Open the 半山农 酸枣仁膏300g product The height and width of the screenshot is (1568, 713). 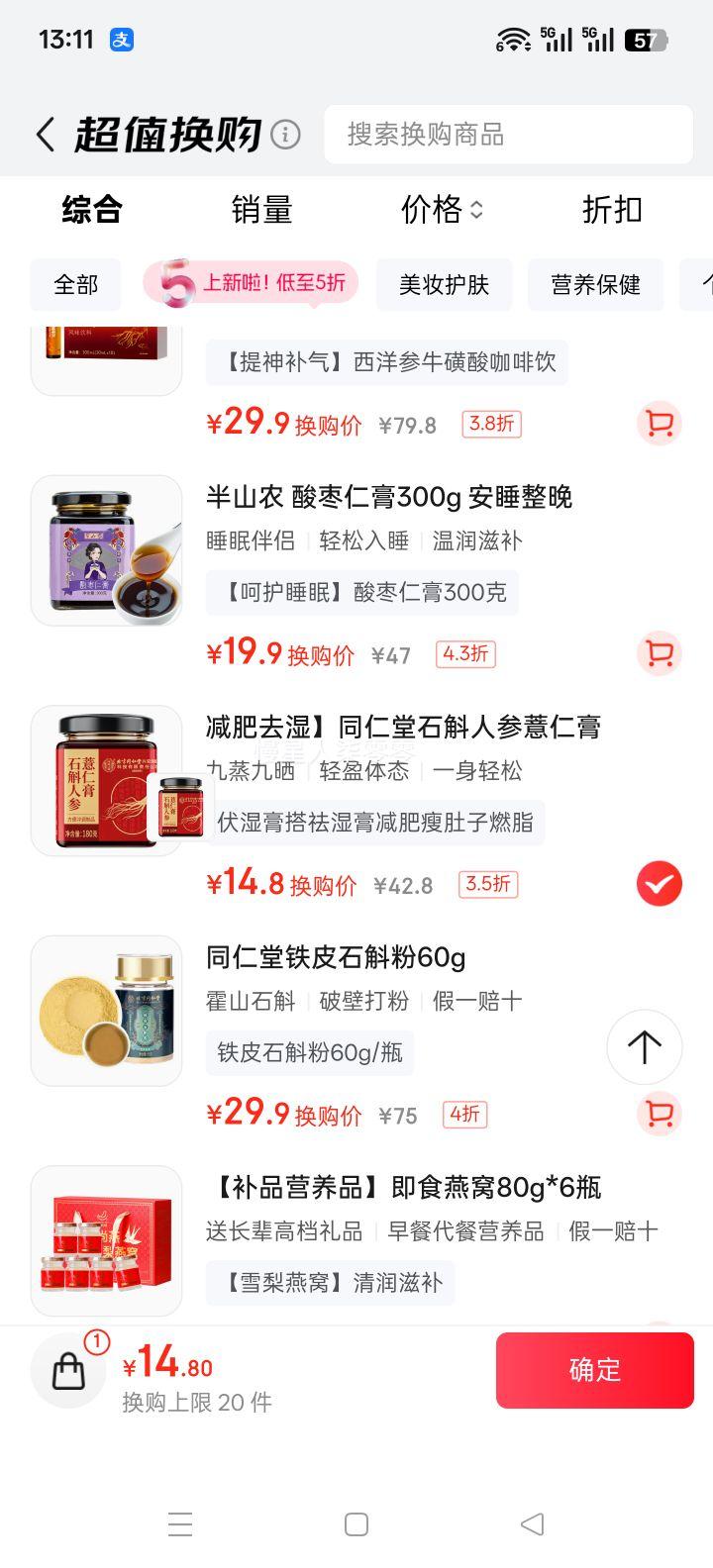tap(388, 497)
